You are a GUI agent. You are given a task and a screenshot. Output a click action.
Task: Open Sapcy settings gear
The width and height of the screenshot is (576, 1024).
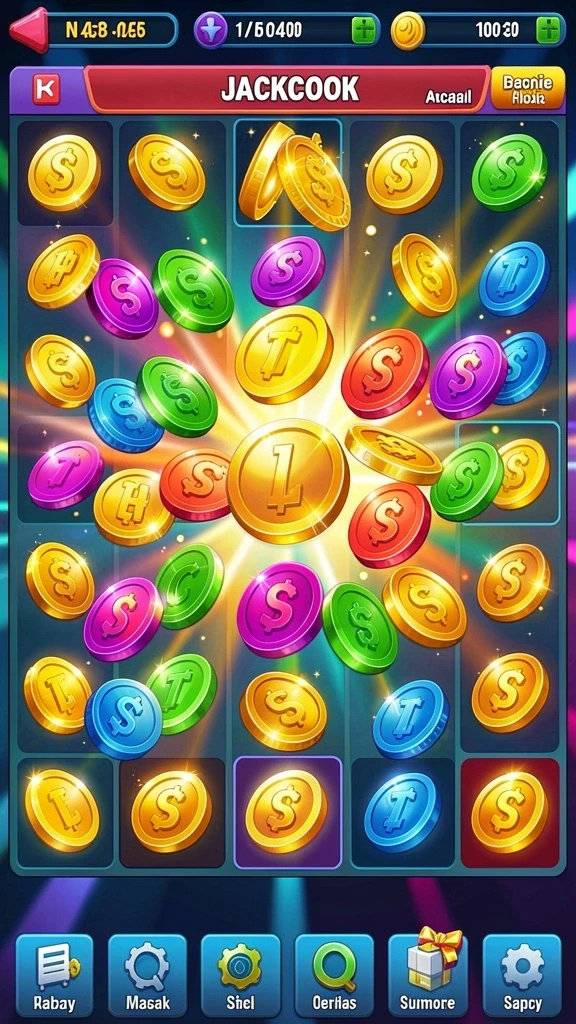(522, 975)
